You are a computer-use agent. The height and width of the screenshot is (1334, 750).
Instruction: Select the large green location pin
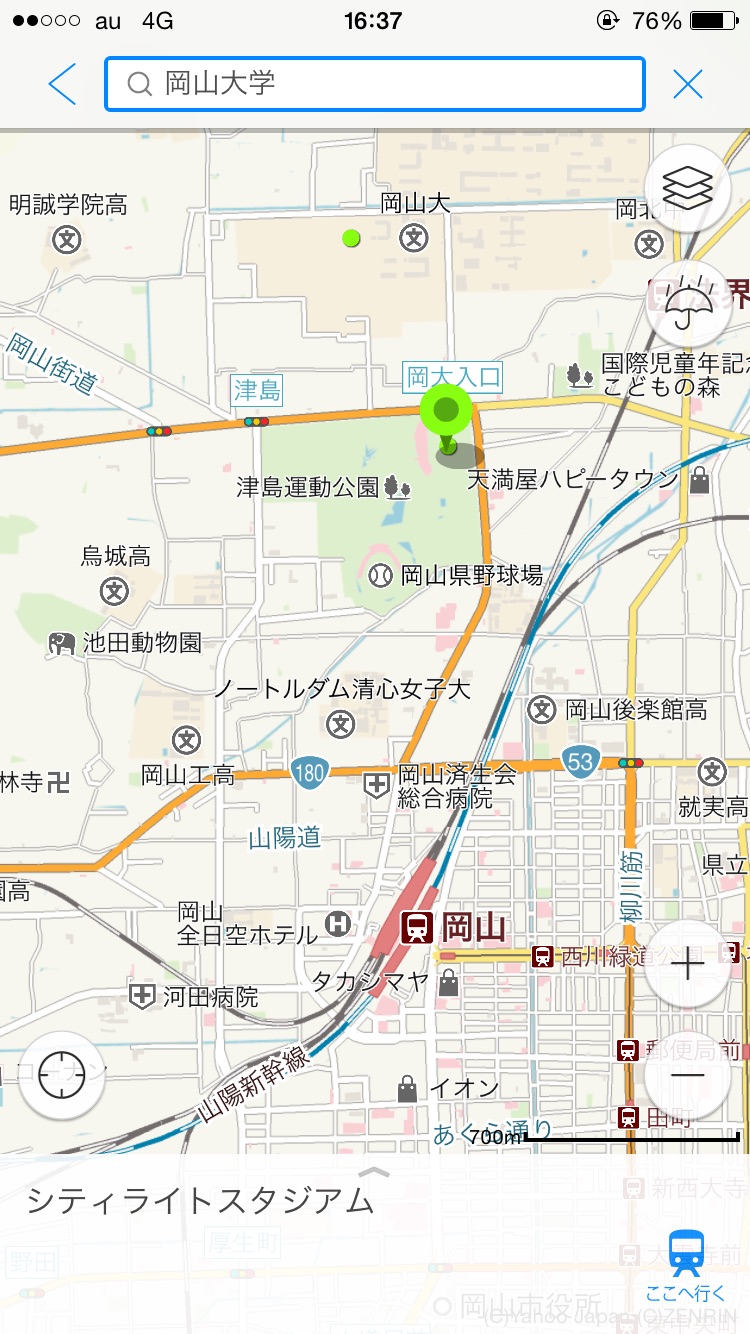click(x=446, y=412)
